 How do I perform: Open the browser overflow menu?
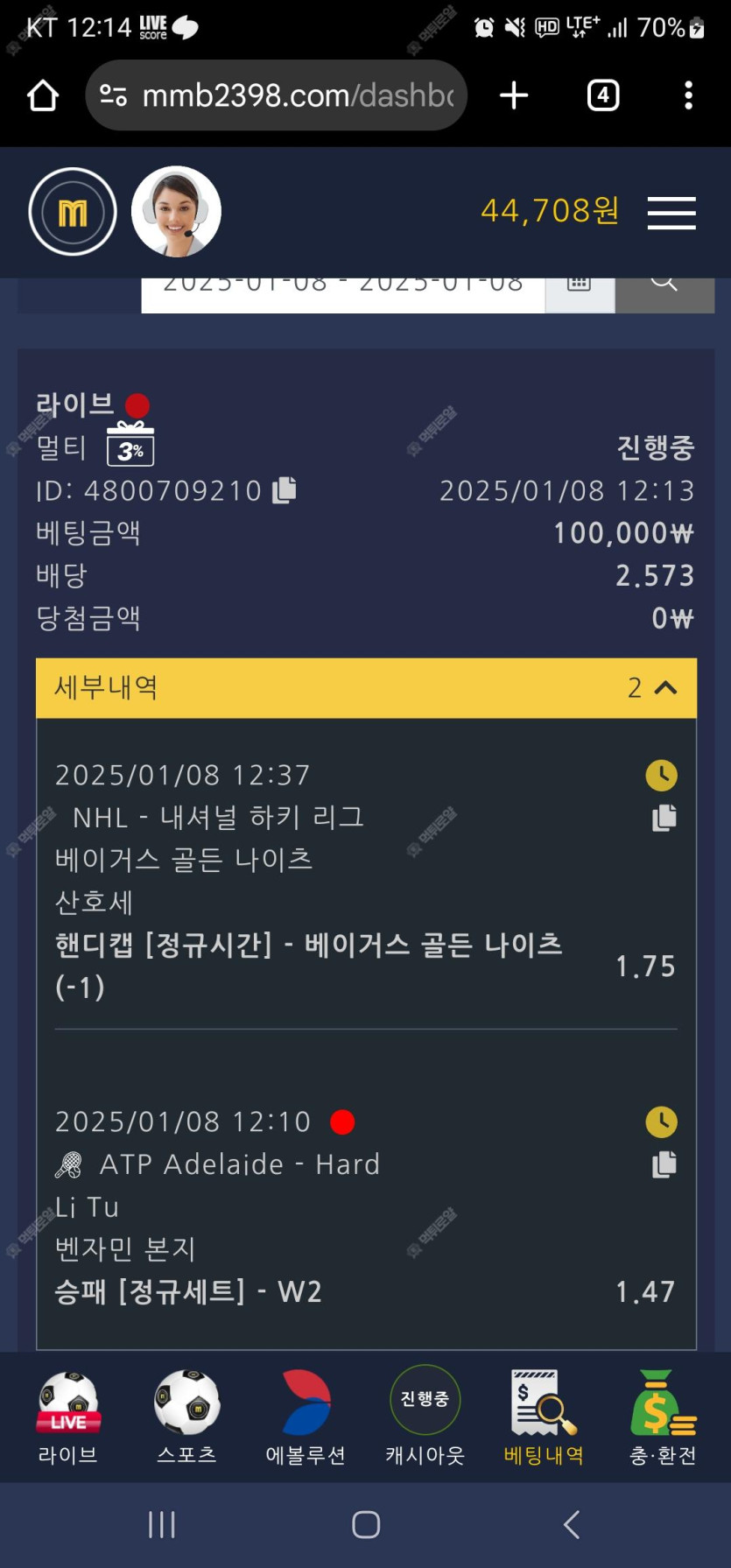[x=688, y=95]
